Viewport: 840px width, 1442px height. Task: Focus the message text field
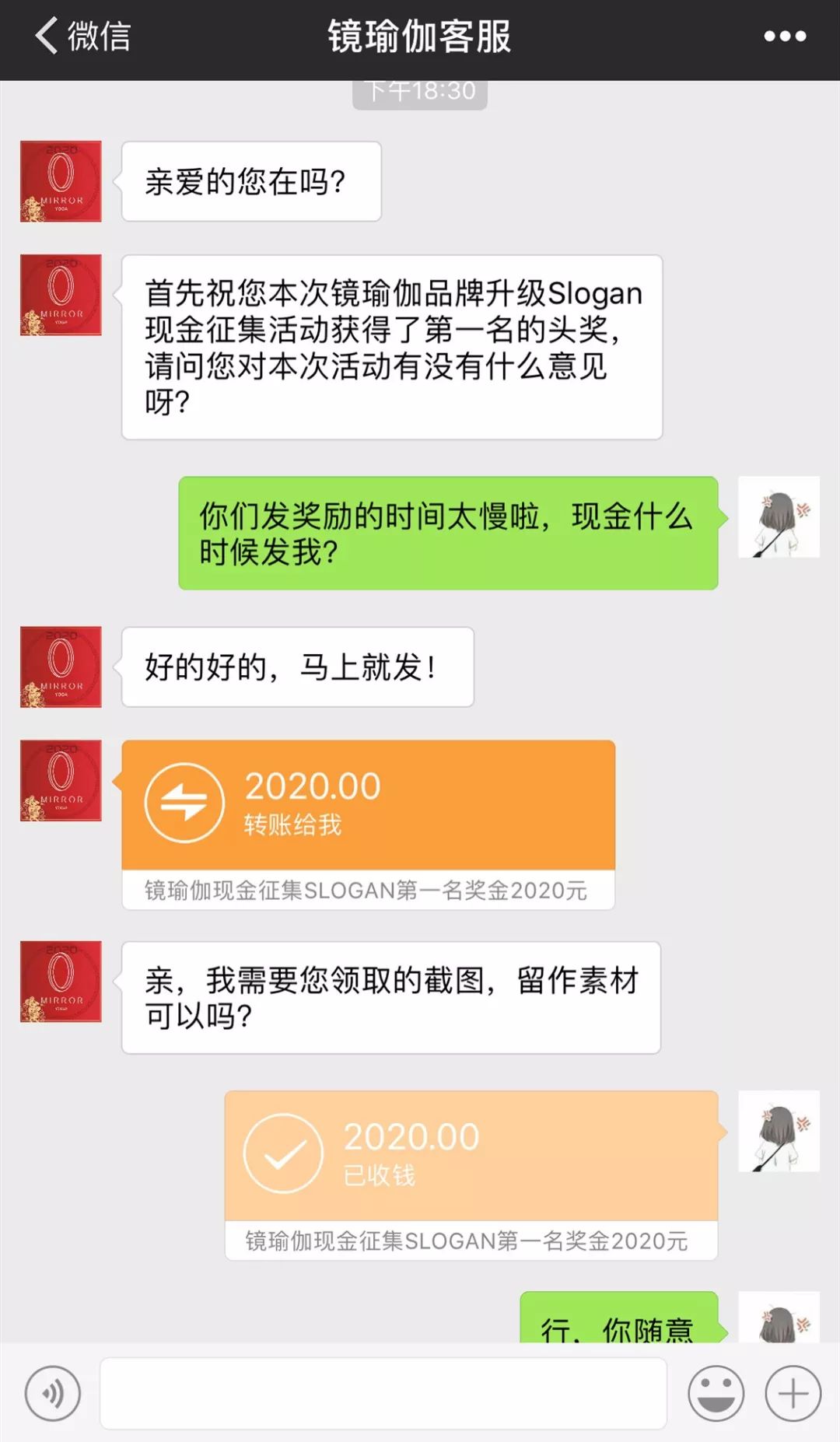tap(383, 1393)
